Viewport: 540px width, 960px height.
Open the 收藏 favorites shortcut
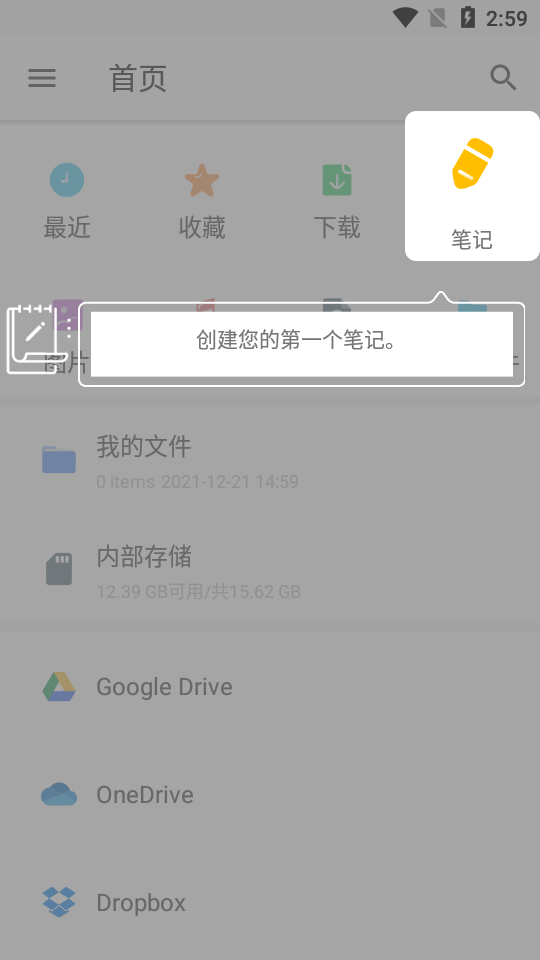202,201
